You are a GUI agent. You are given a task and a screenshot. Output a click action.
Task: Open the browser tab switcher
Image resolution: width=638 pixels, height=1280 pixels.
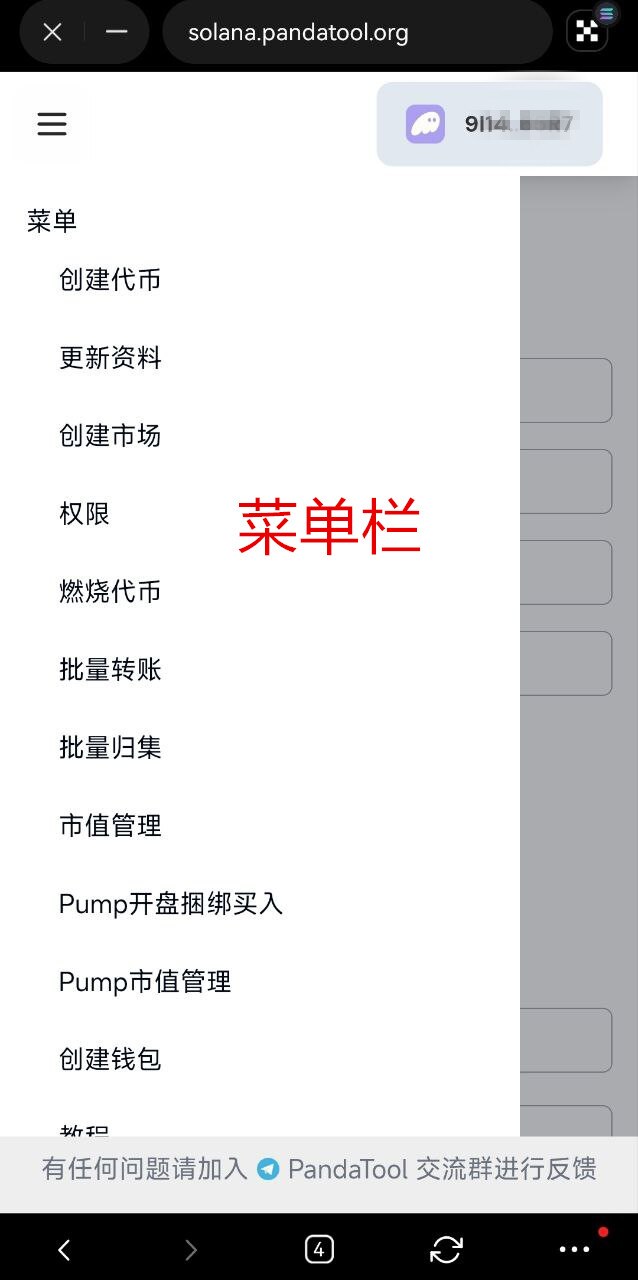tap(319, 1249)
